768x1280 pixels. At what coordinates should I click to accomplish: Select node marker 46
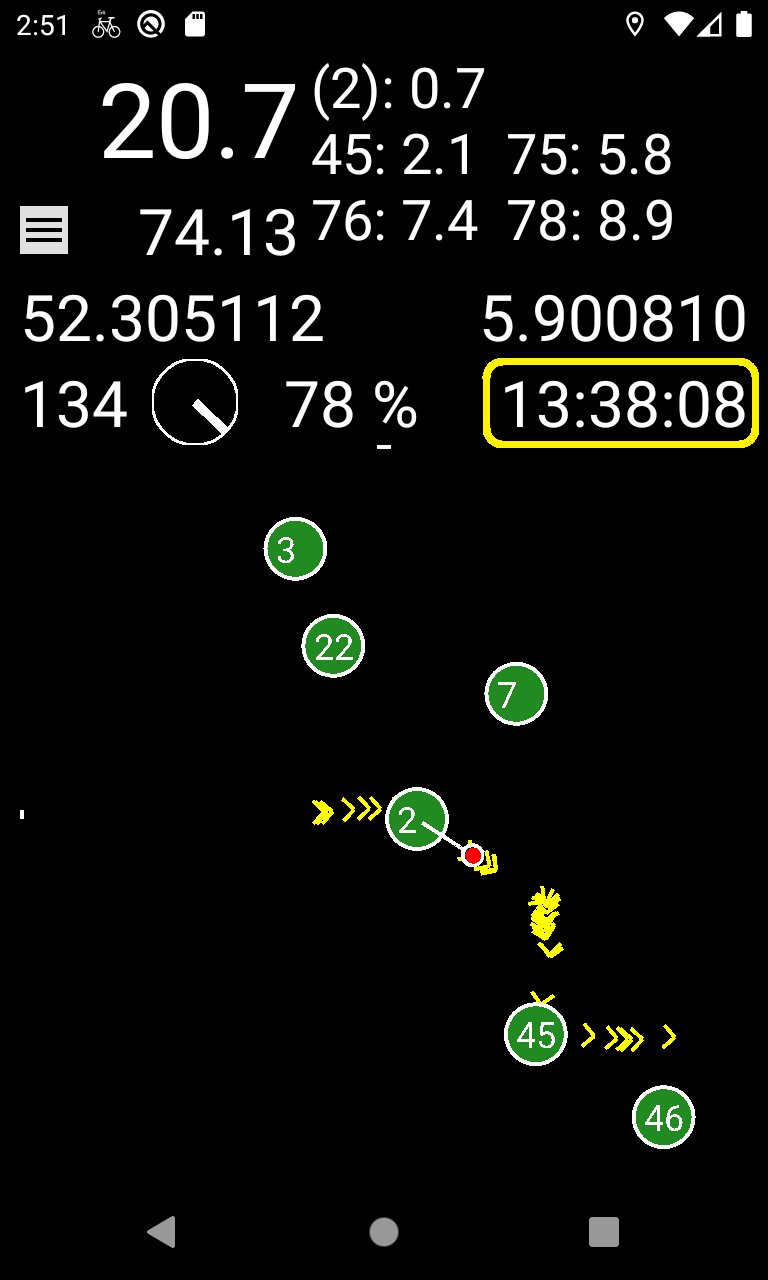click(x=664, y=1117)
